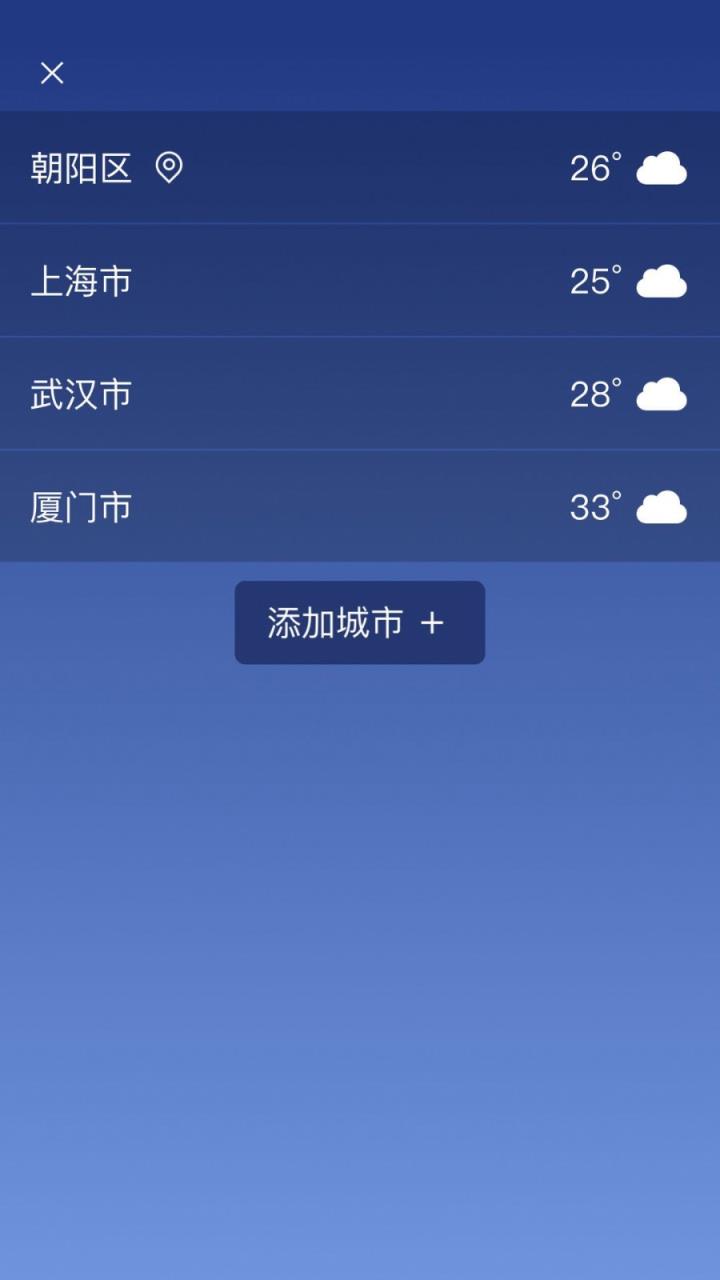Tap the 28° temperature reading for 武汉市
This screenshot has width=720, height=1280.
(x=594, y=394)
